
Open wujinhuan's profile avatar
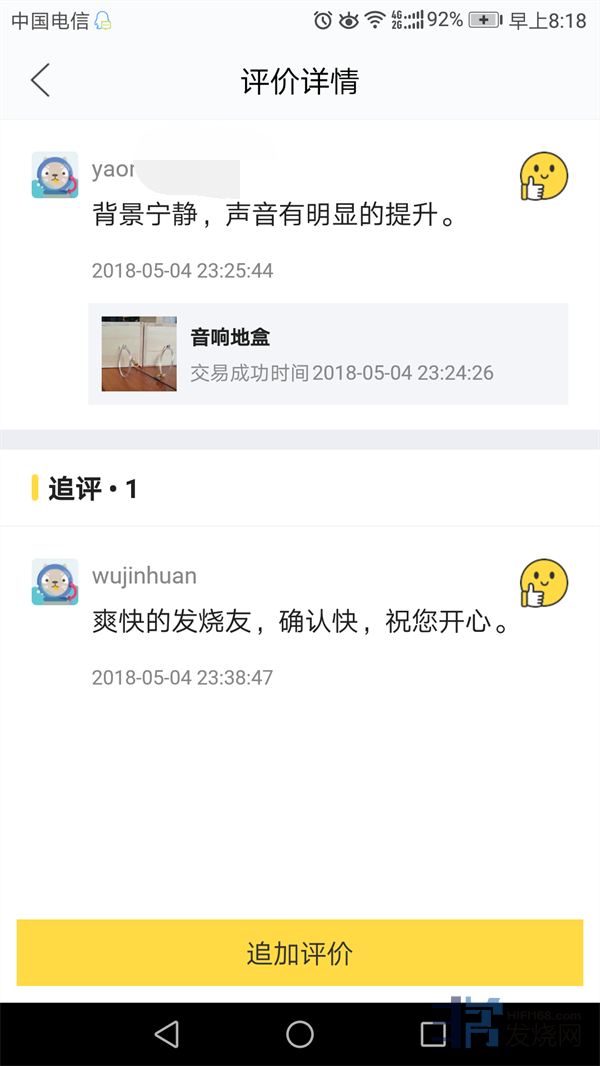[x=55, y=582]
